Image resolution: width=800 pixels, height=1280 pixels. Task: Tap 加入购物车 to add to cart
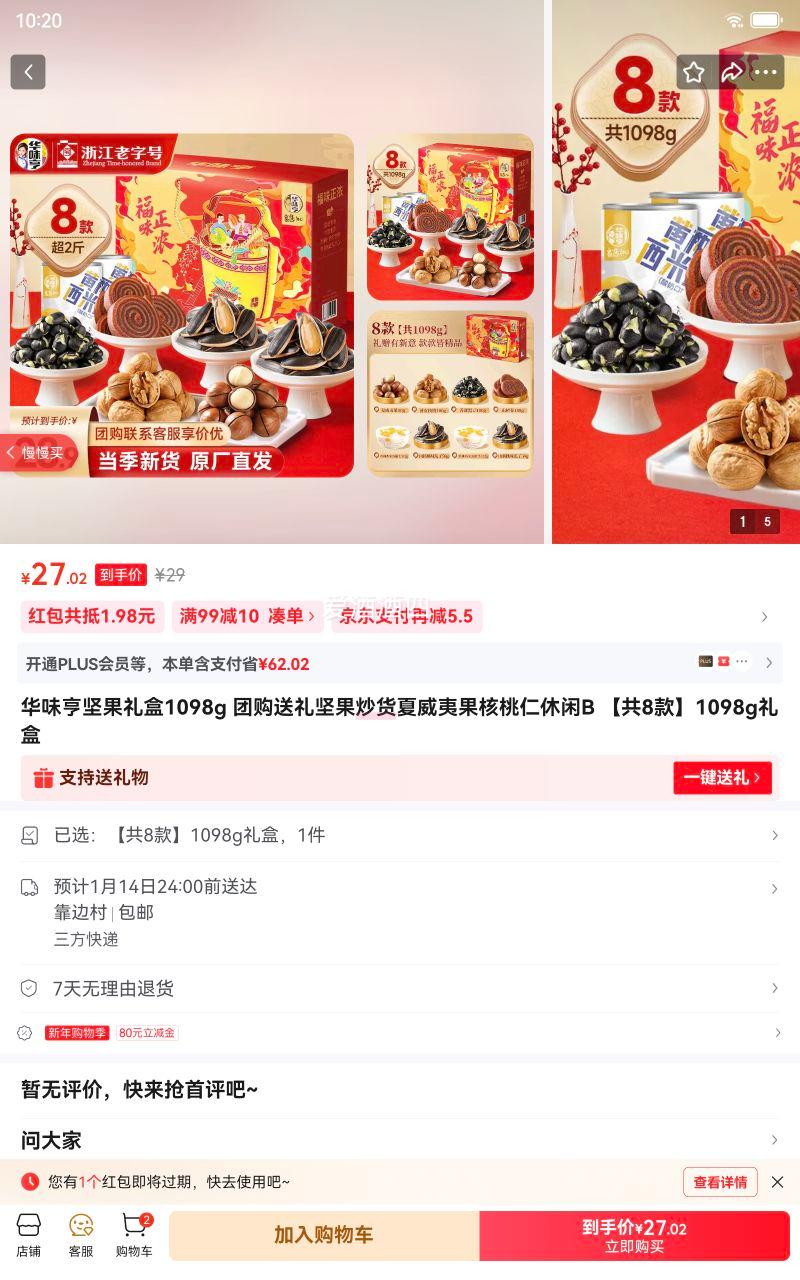point(322,1235)
